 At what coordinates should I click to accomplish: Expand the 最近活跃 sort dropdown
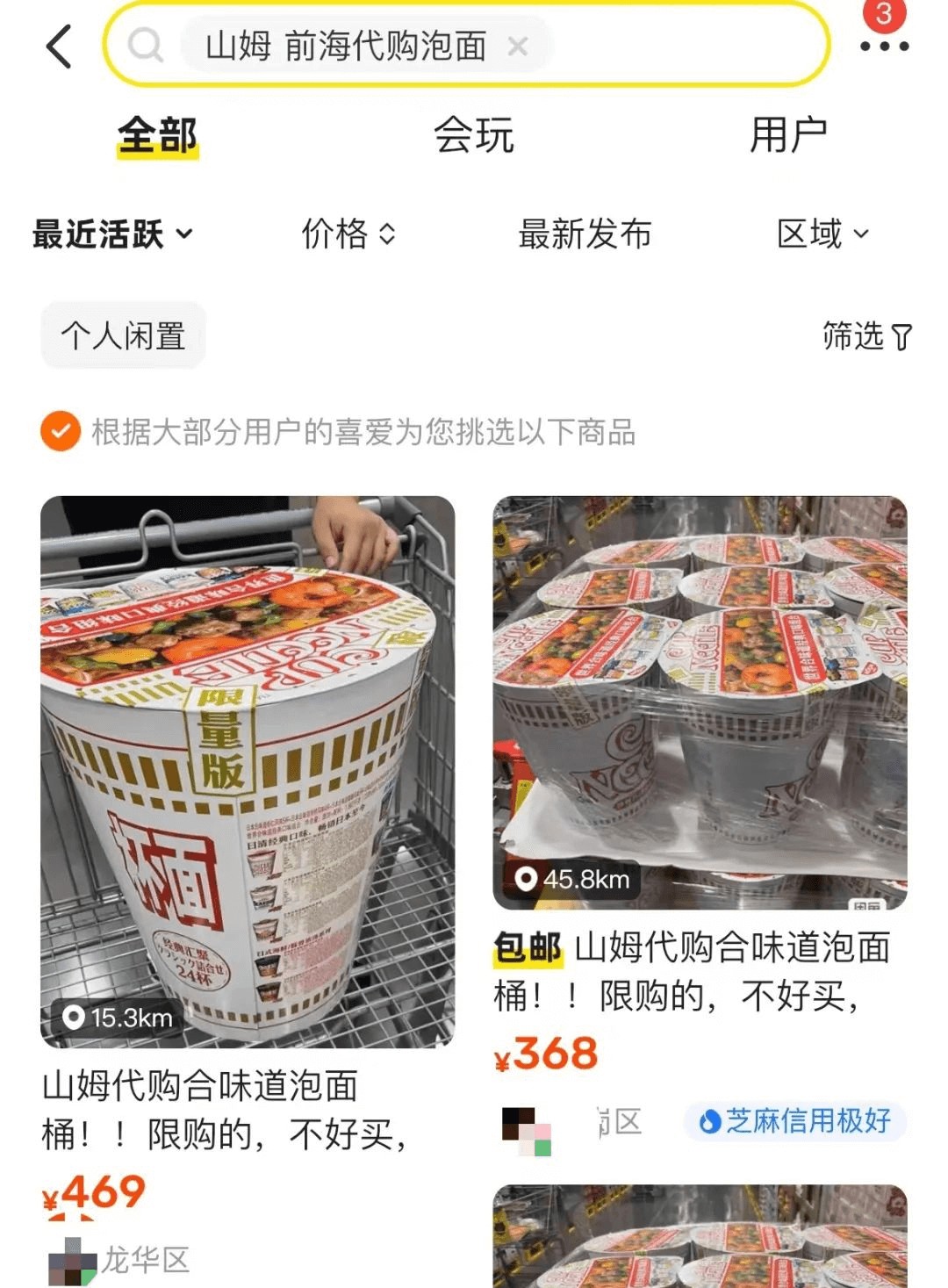coord(111,234)
